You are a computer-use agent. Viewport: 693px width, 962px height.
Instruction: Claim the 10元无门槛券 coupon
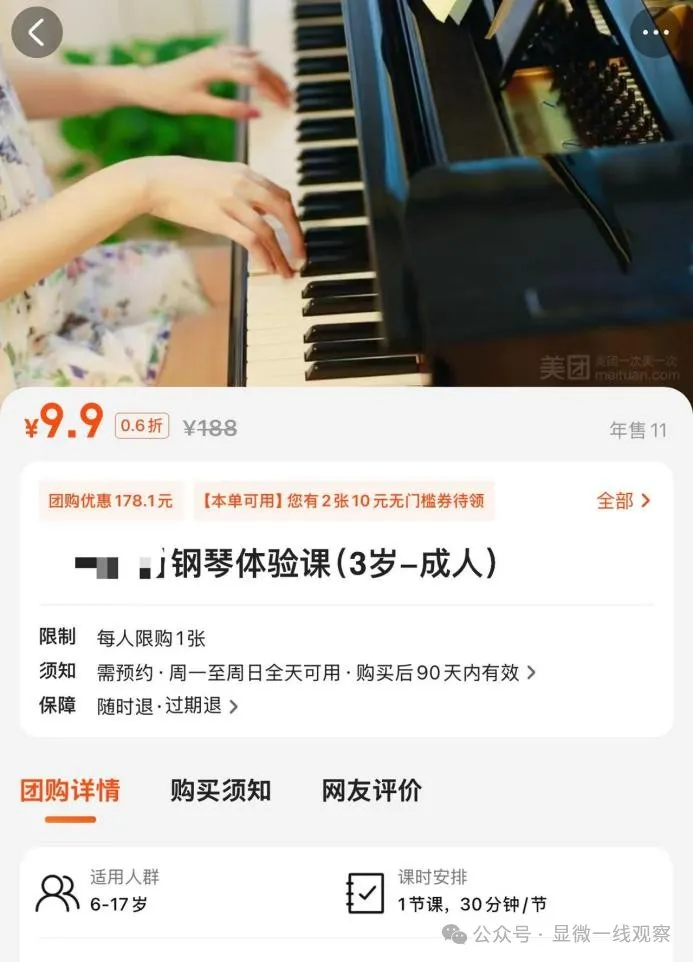pyautogui.click(x=344, y=501)
